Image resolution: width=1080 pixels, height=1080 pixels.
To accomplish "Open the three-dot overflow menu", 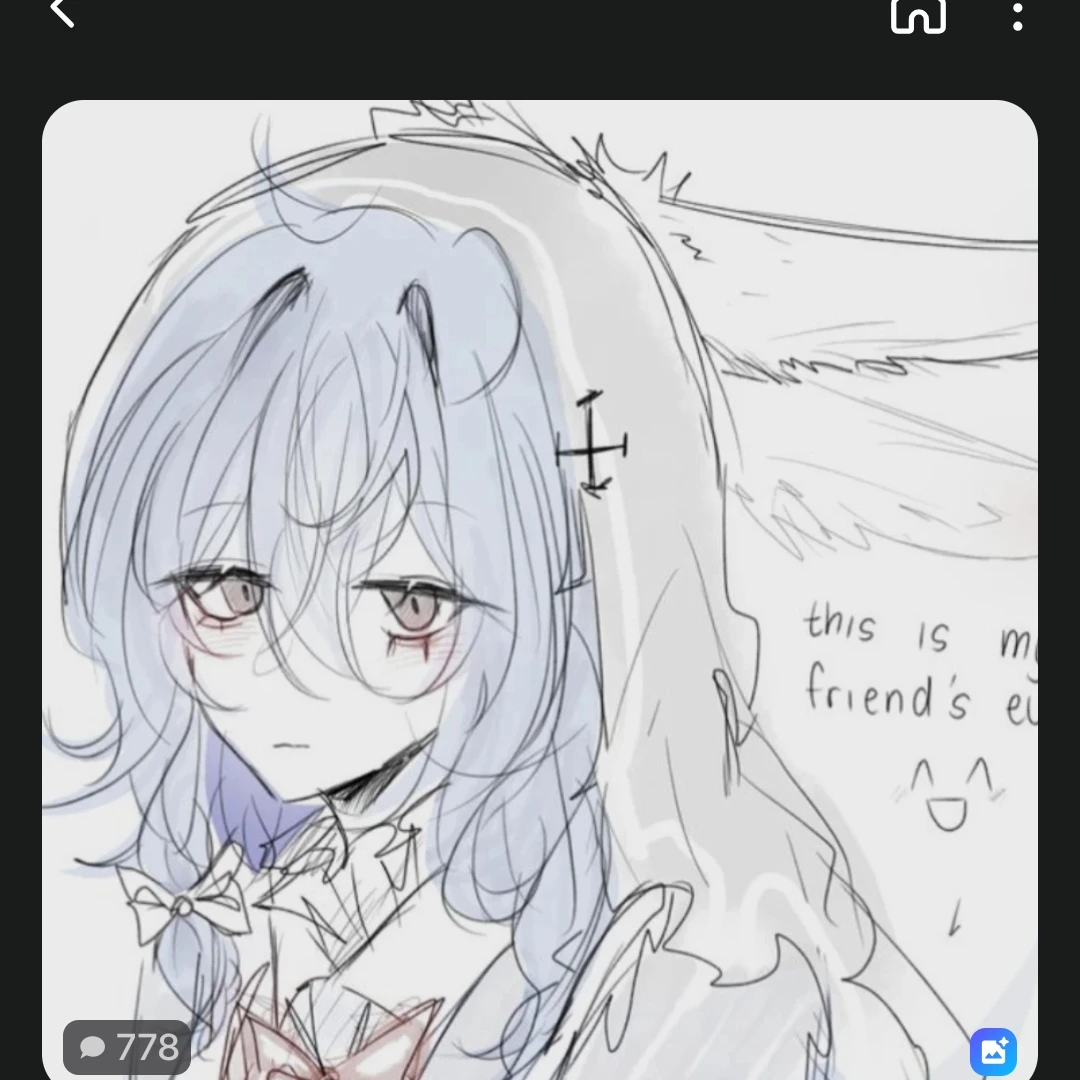I will pyautogui.click(x=1017, y=15).
